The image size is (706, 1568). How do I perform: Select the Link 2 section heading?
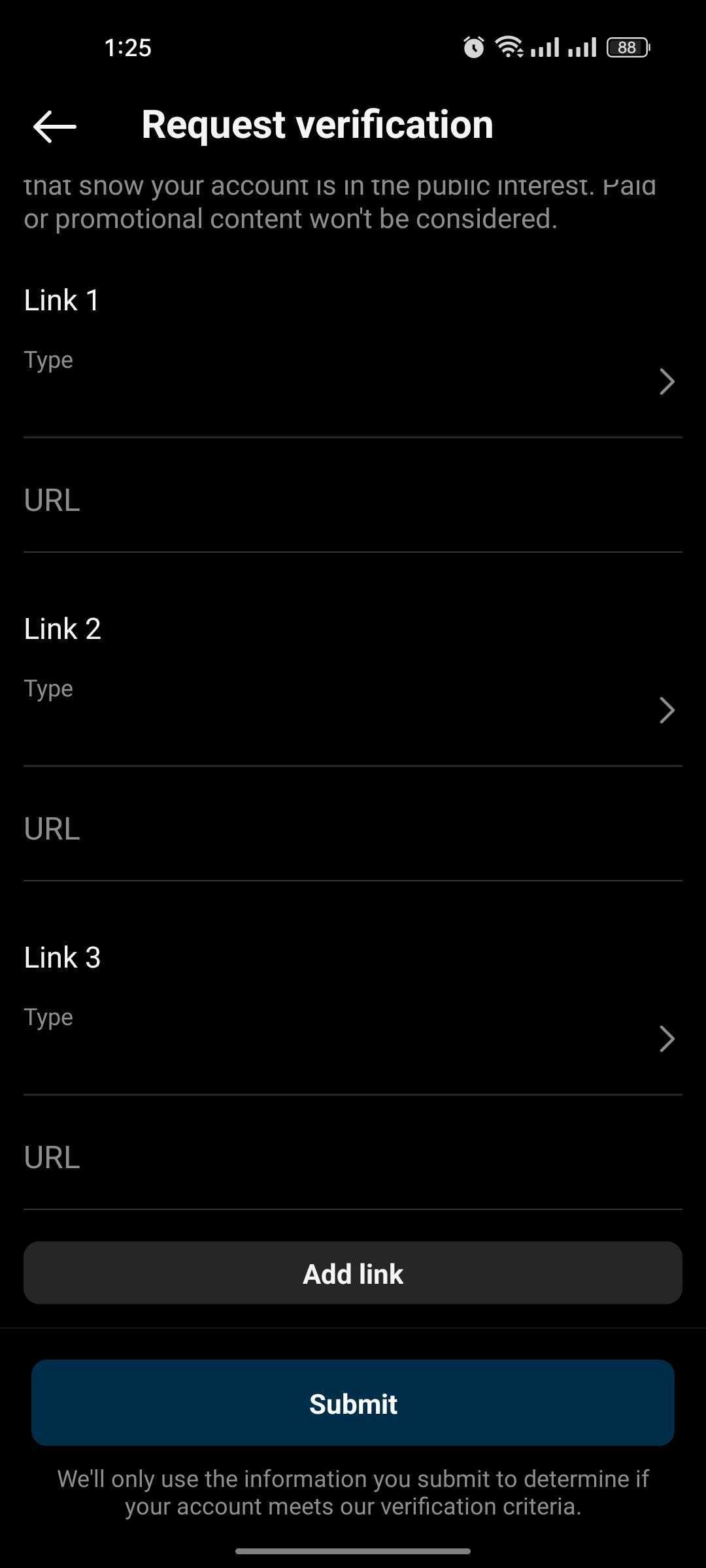click(x=62, y=628)
